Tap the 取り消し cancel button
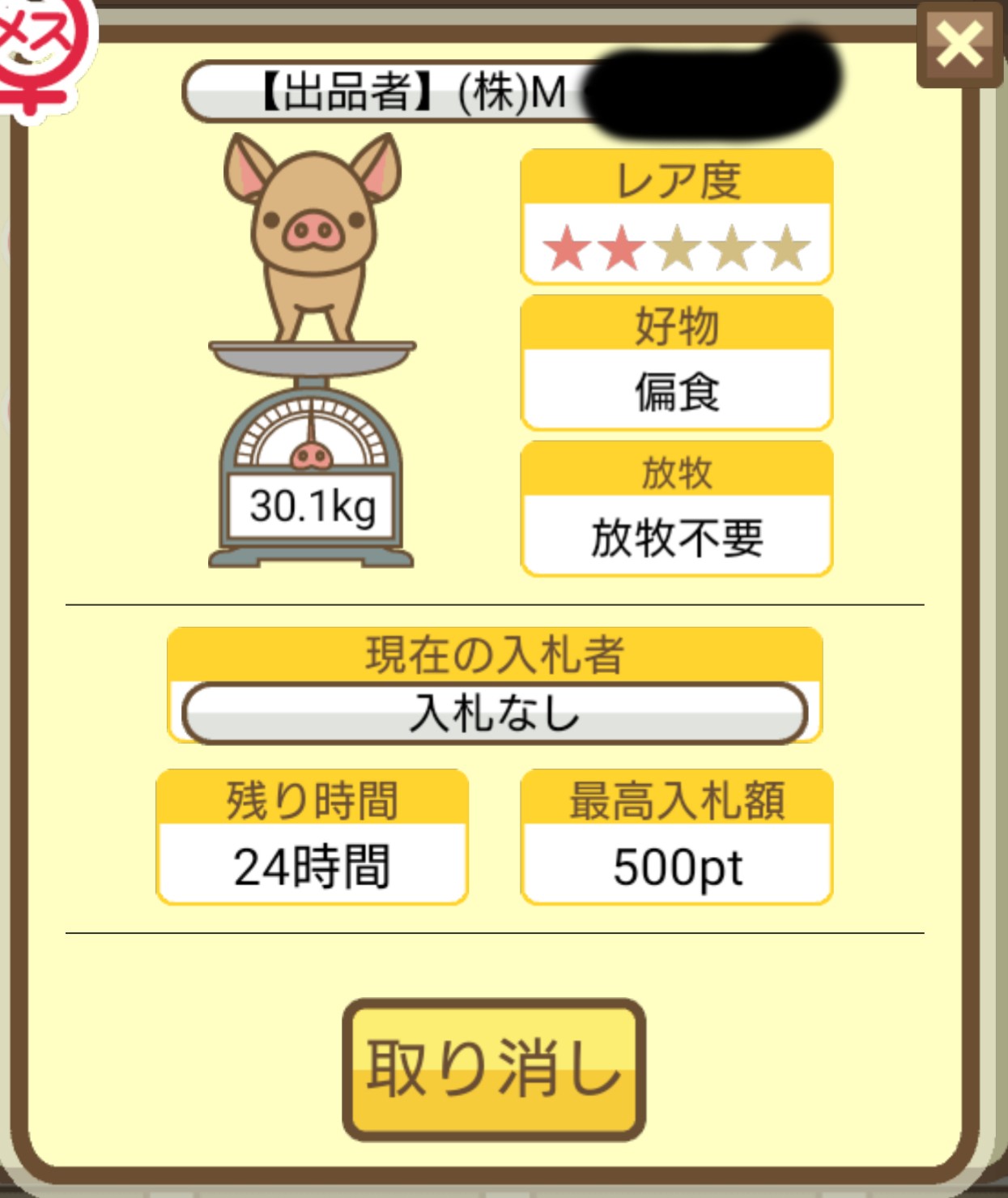The image size is (1008, 1198). tap(494, 1068)
